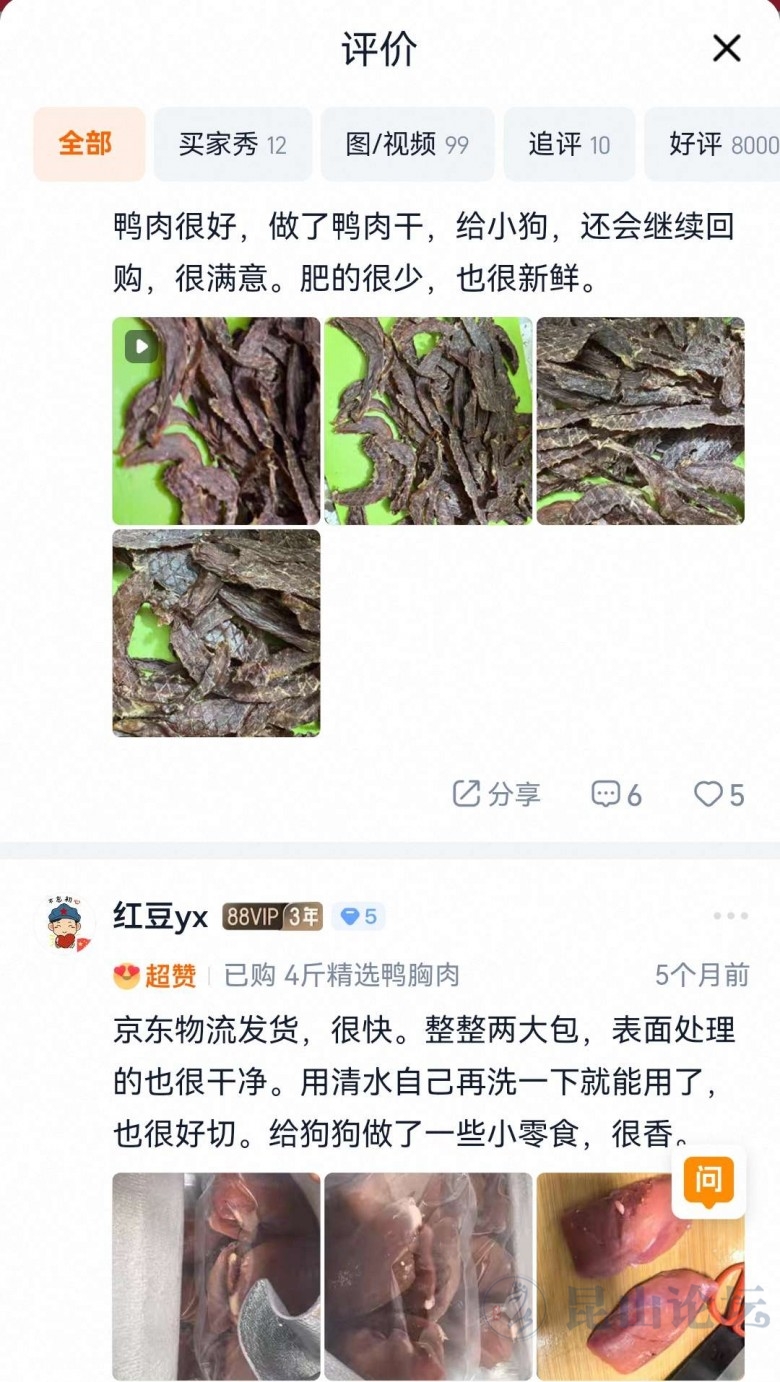Open comments on the duck jerky review

point(616,794)
